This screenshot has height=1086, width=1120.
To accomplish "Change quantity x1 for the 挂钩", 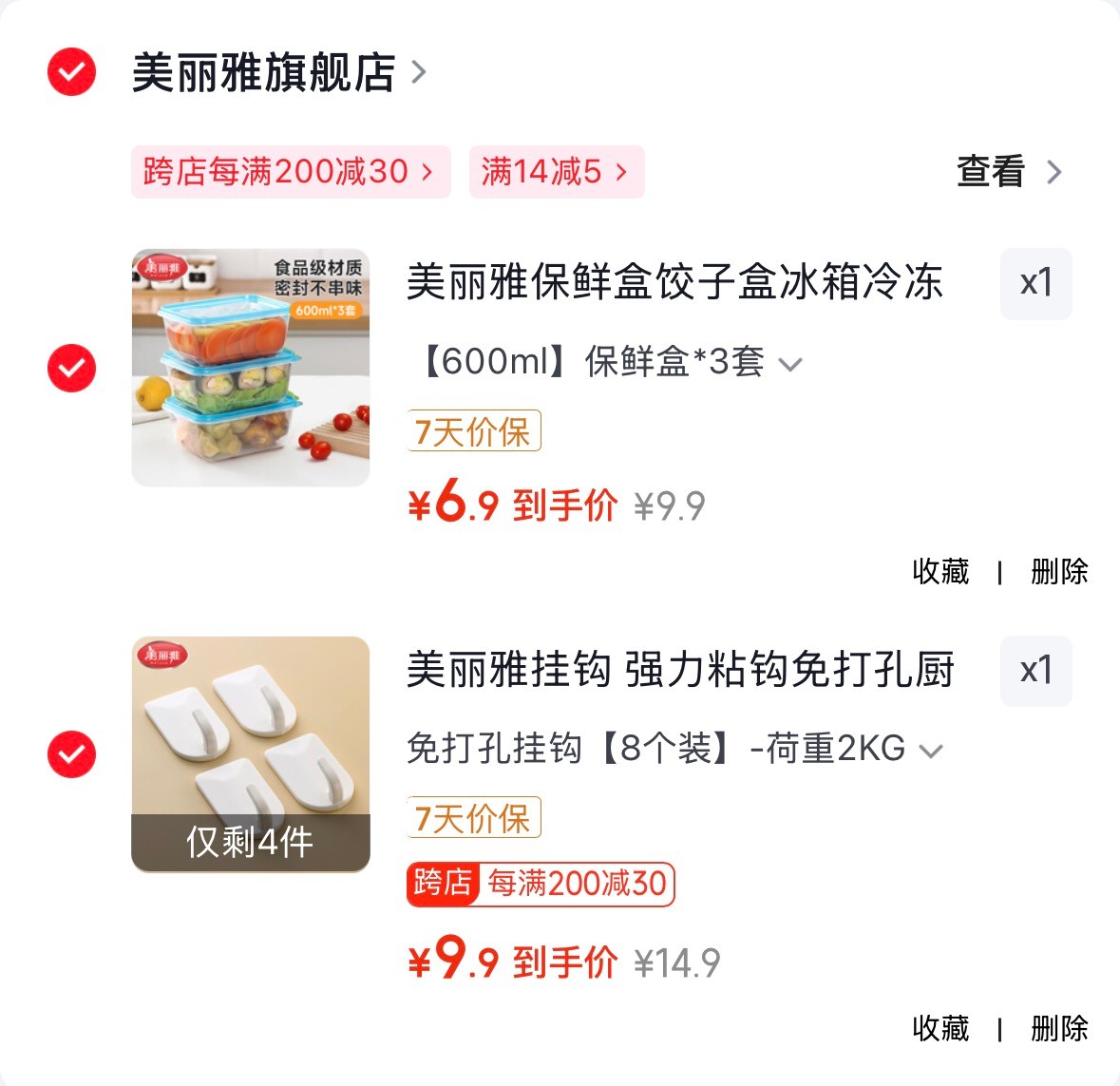I will point(1035,671).
